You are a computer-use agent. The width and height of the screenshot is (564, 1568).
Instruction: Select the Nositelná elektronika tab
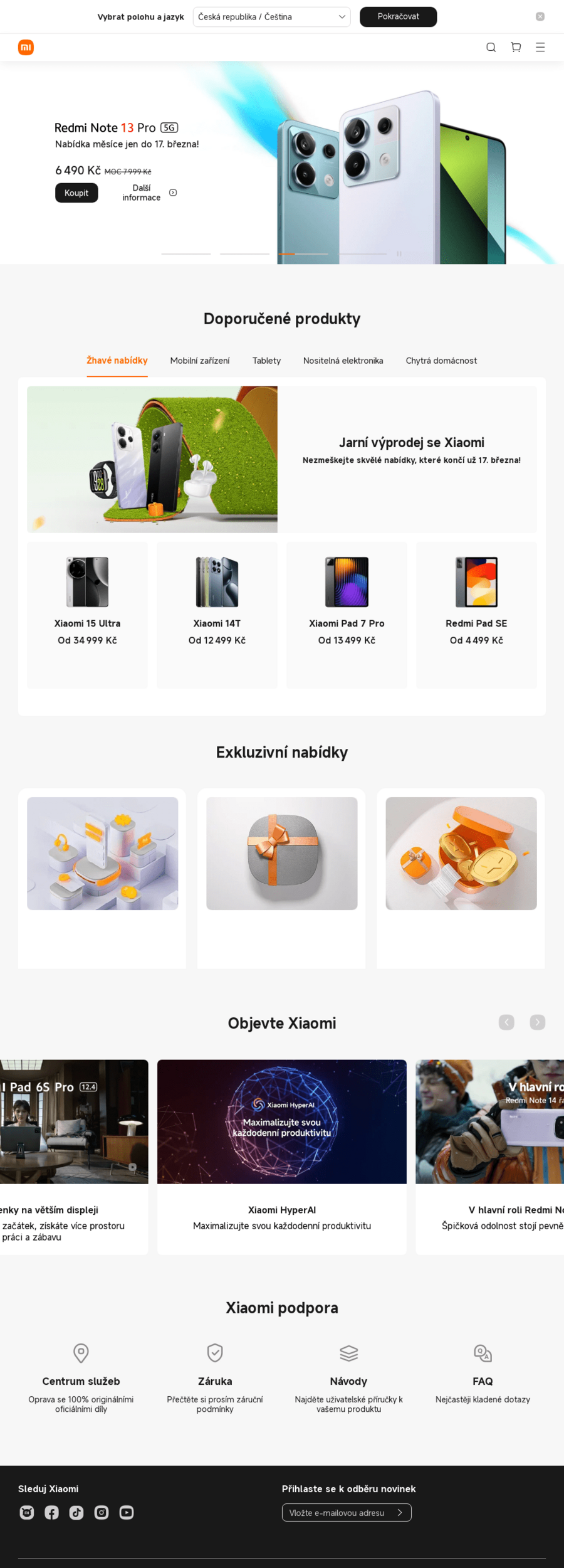point(343,361)
